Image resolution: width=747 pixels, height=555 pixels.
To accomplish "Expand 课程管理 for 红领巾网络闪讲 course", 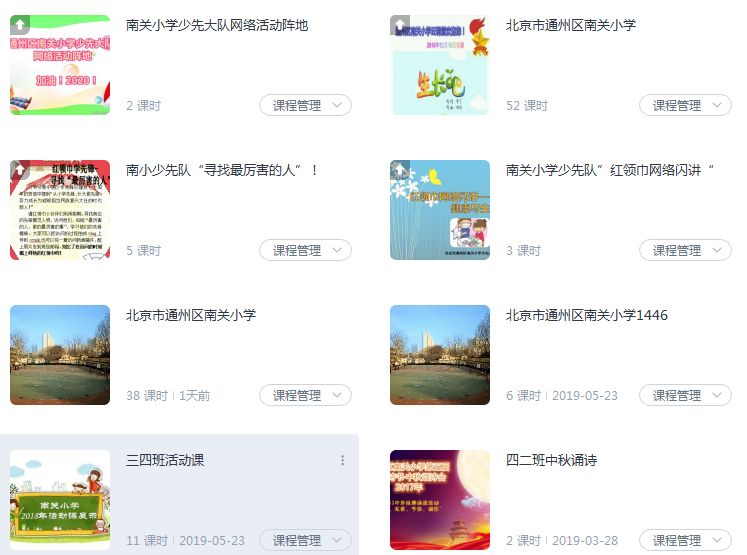I will (685, 250).
